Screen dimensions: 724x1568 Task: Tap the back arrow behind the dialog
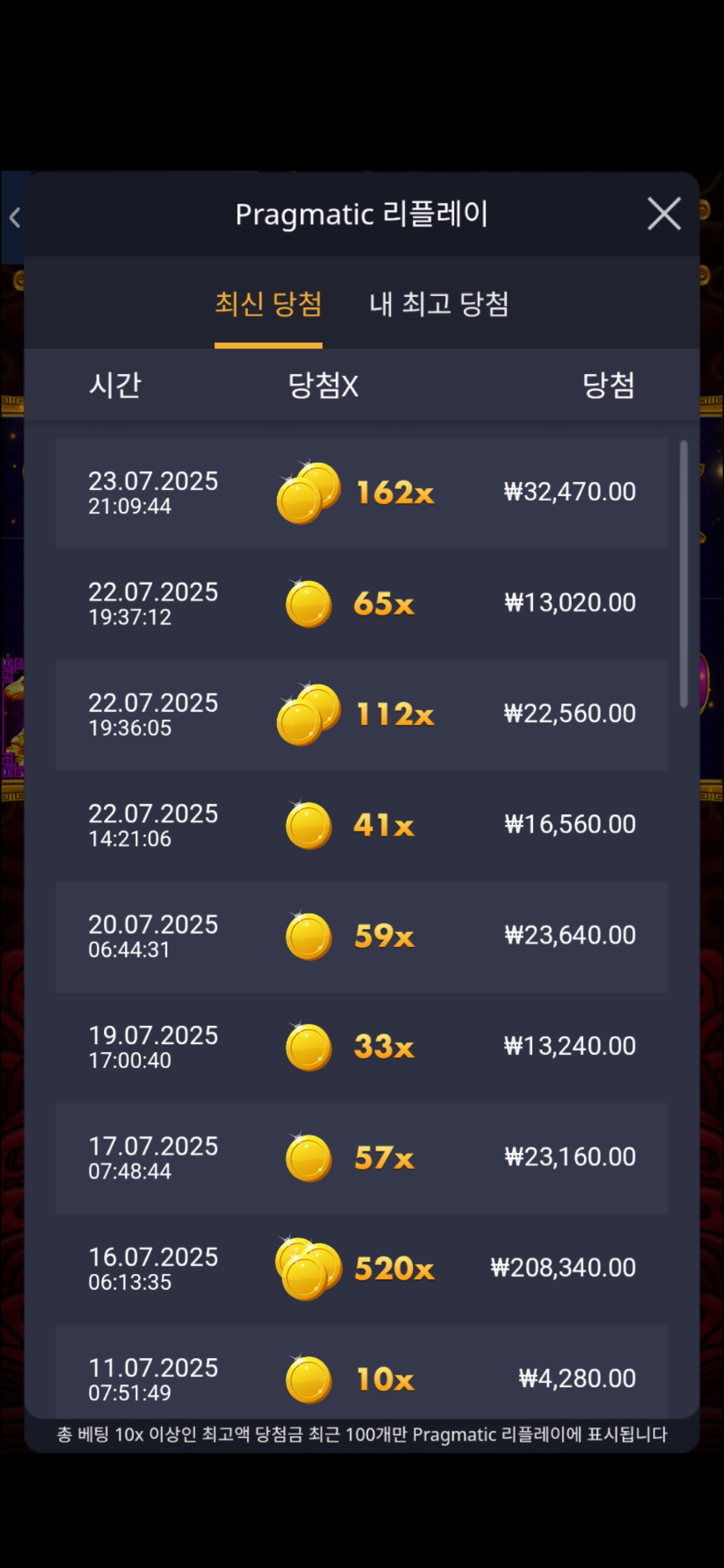coord(15,217)
